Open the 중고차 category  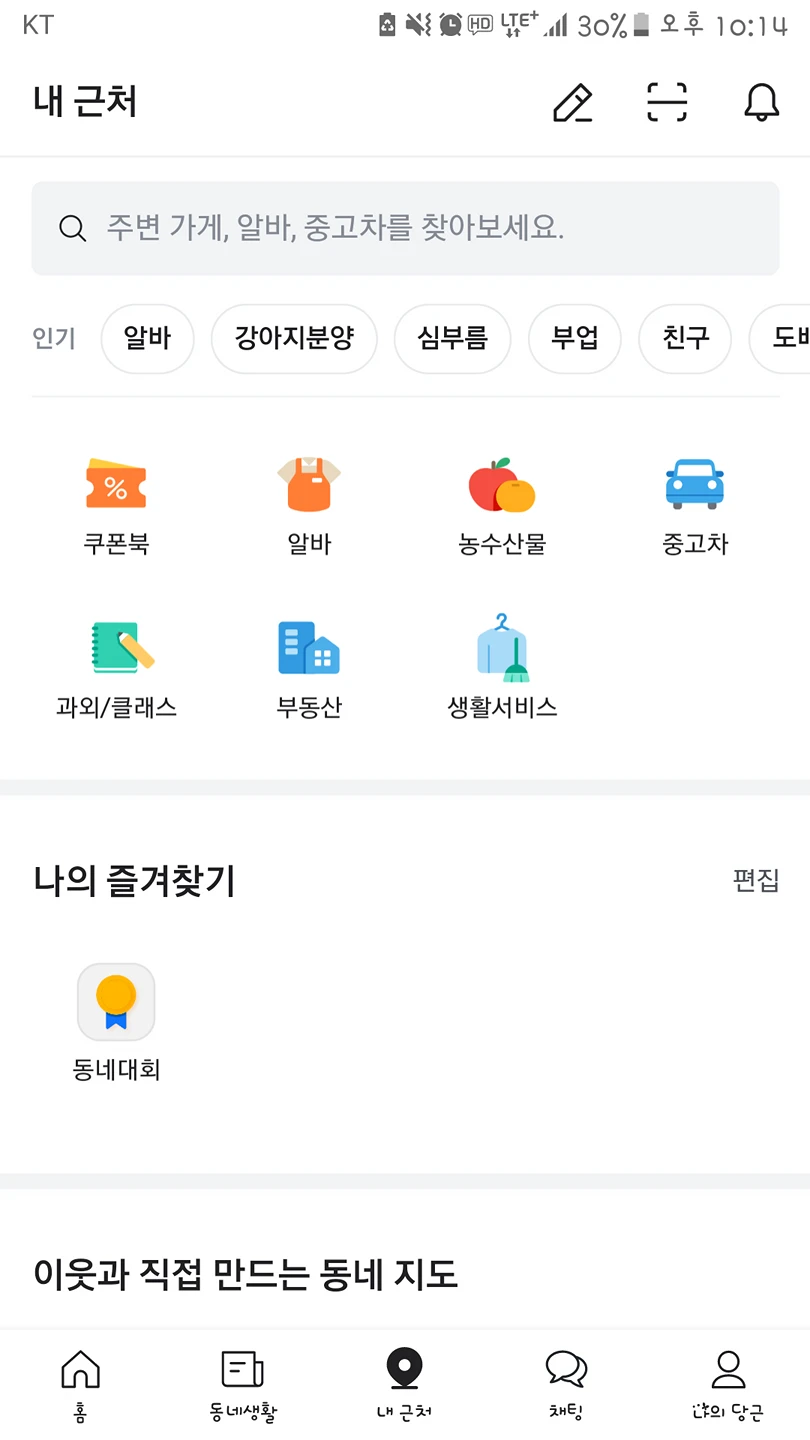click(x=695, y=507)
